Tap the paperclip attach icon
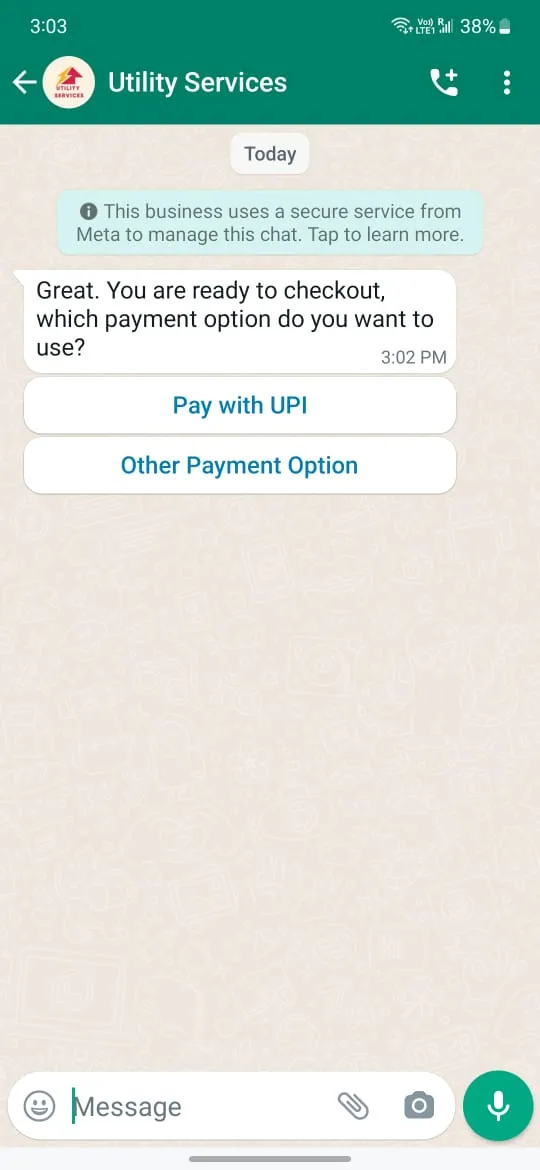The width and height of the screenshot is (540, 1170). pyautogui.click(x=354, y=1106)
